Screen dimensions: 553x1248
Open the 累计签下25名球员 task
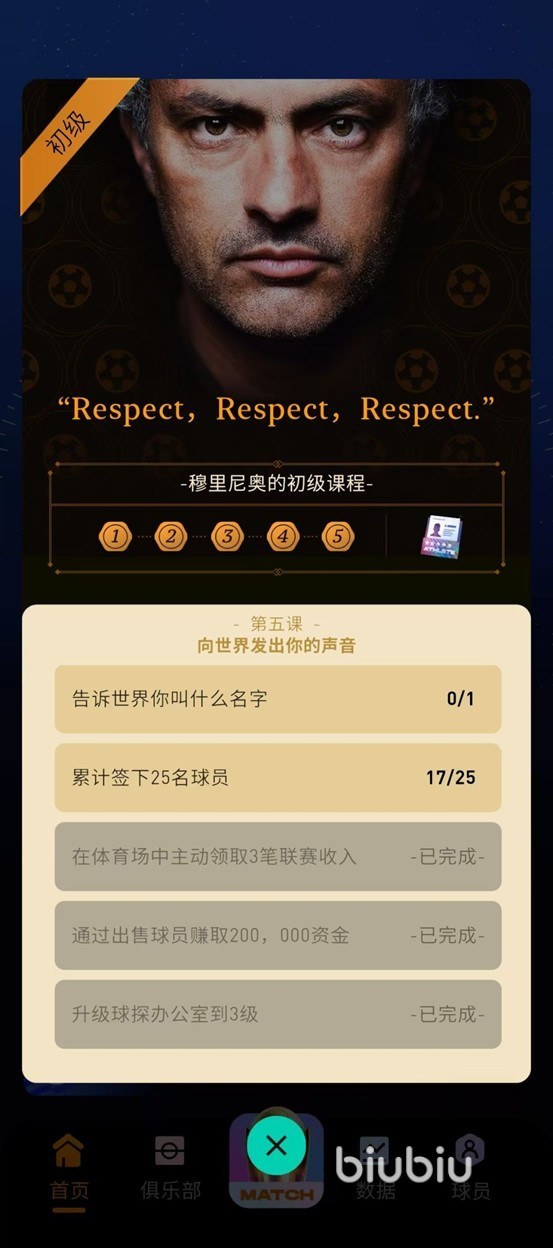click(277, 777)
